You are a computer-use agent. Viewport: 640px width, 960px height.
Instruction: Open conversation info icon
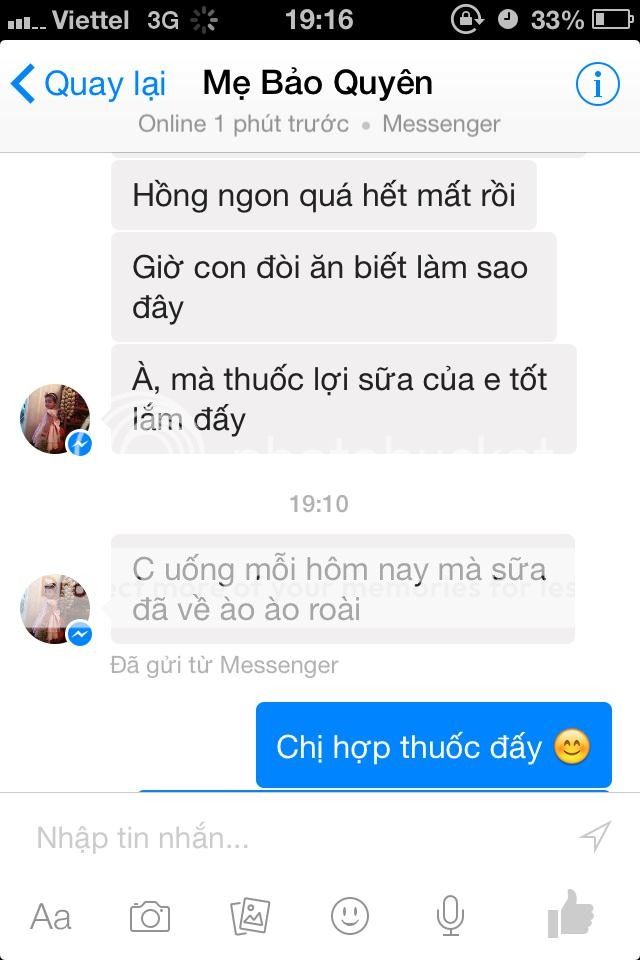[x=597, y=85]
